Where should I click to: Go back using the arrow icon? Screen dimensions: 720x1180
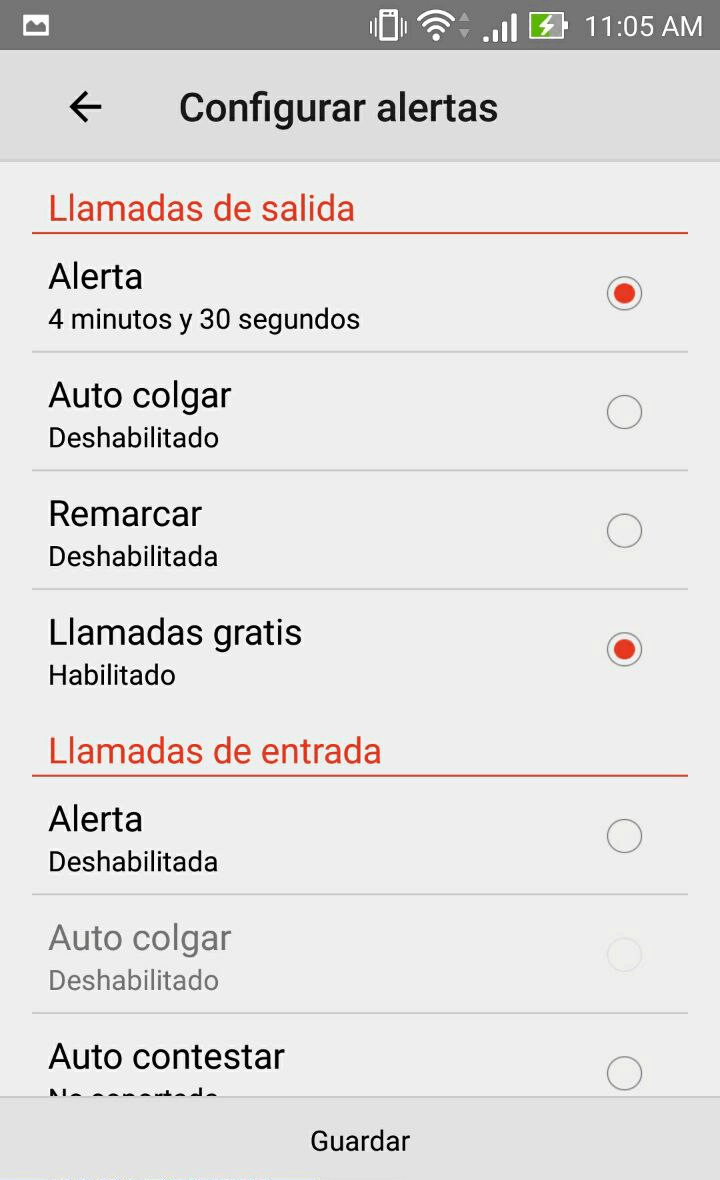point(86,107)
